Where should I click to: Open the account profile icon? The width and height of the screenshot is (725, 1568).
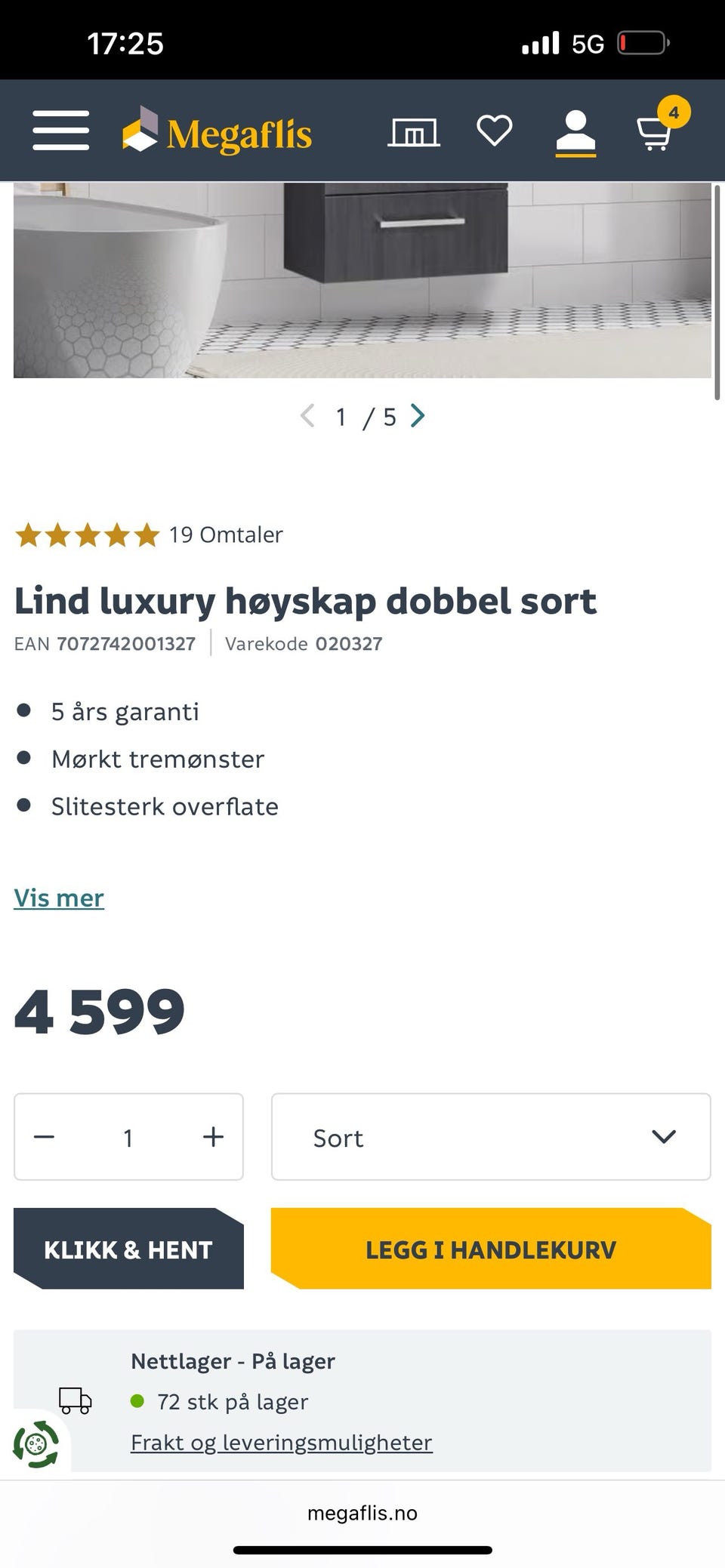(575, 131)
